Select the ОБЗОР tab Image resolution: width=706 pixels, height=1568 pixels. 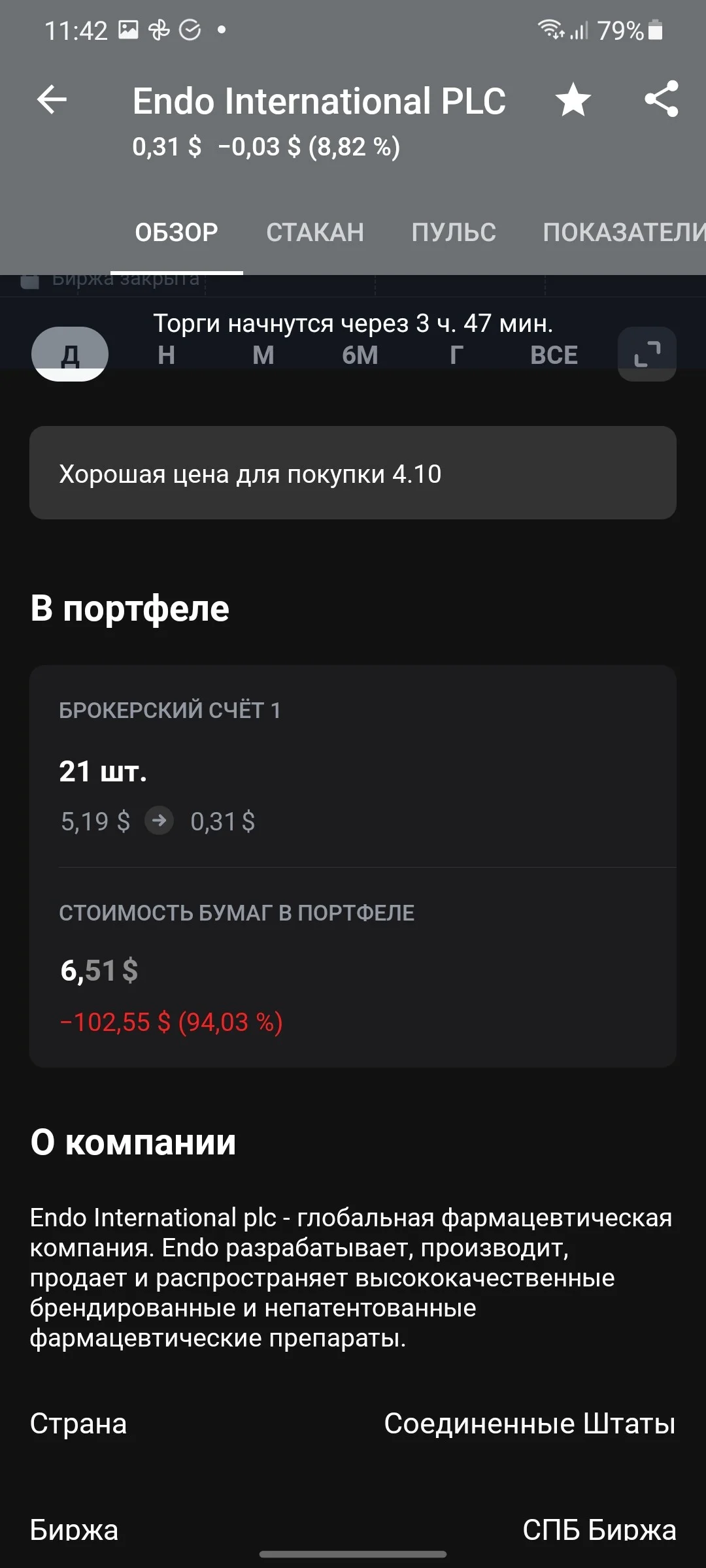pyautogui.click(x=176, y=232)
